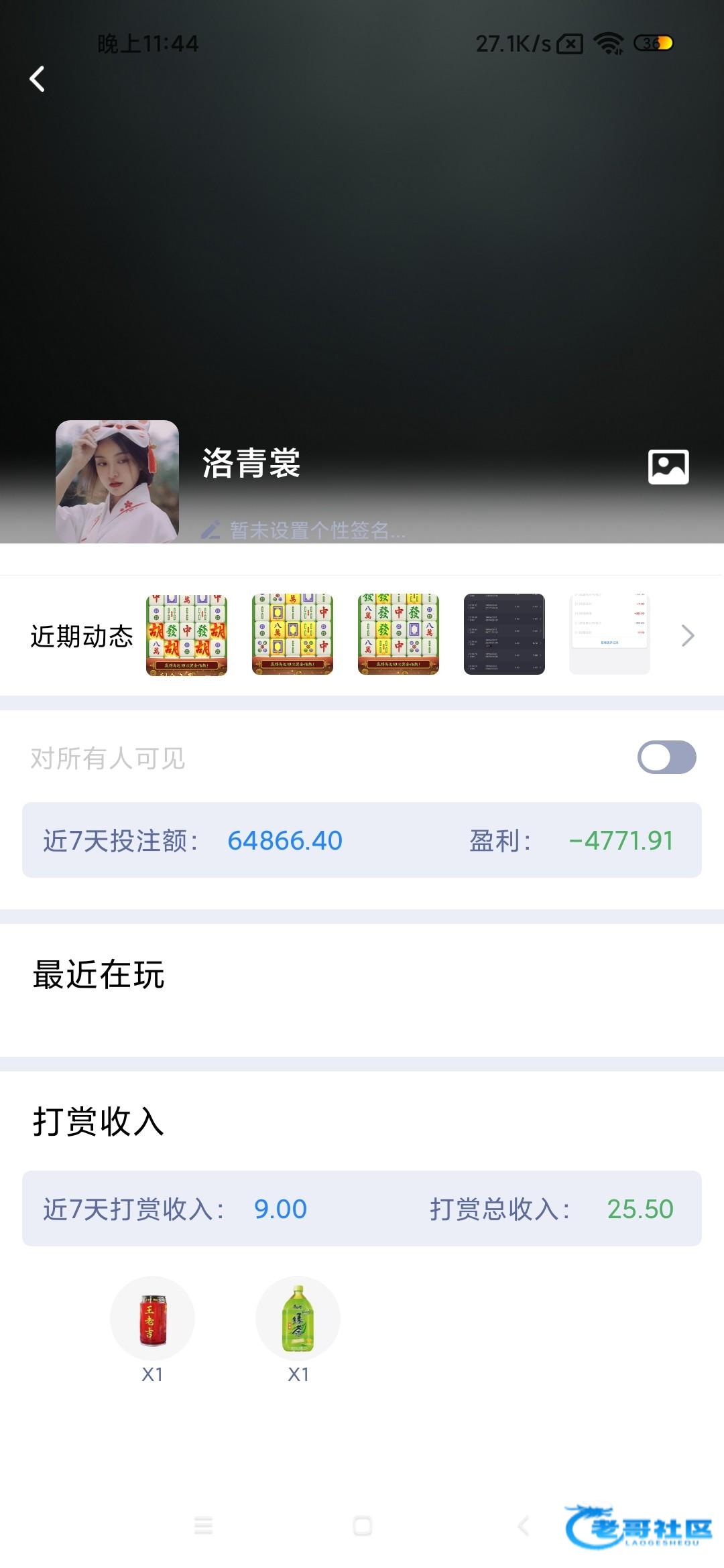Open recent apps from navigation bar
Screen dimensions: 724x1568
203,1526
